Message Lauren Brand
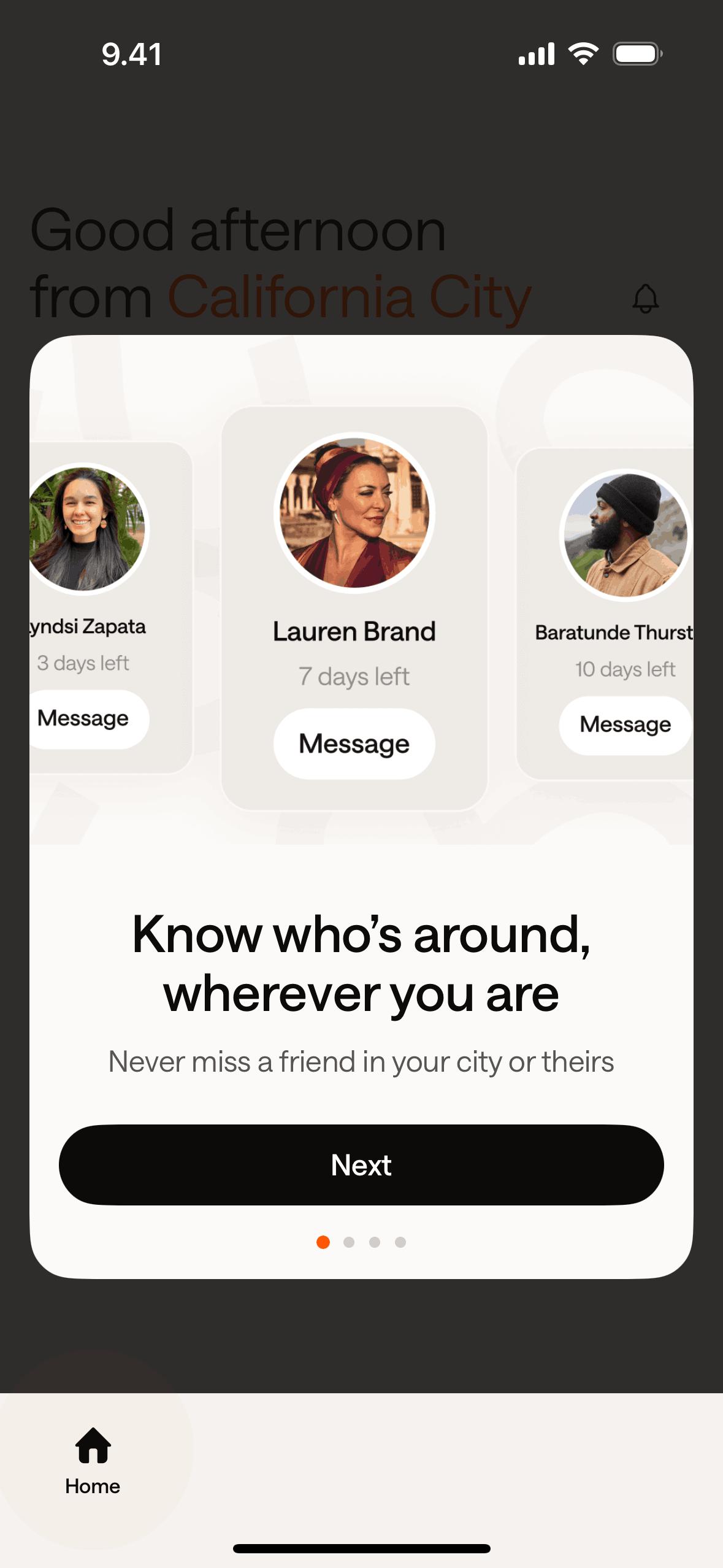Screen dimensions: 723x1568 tap(354, 744)
